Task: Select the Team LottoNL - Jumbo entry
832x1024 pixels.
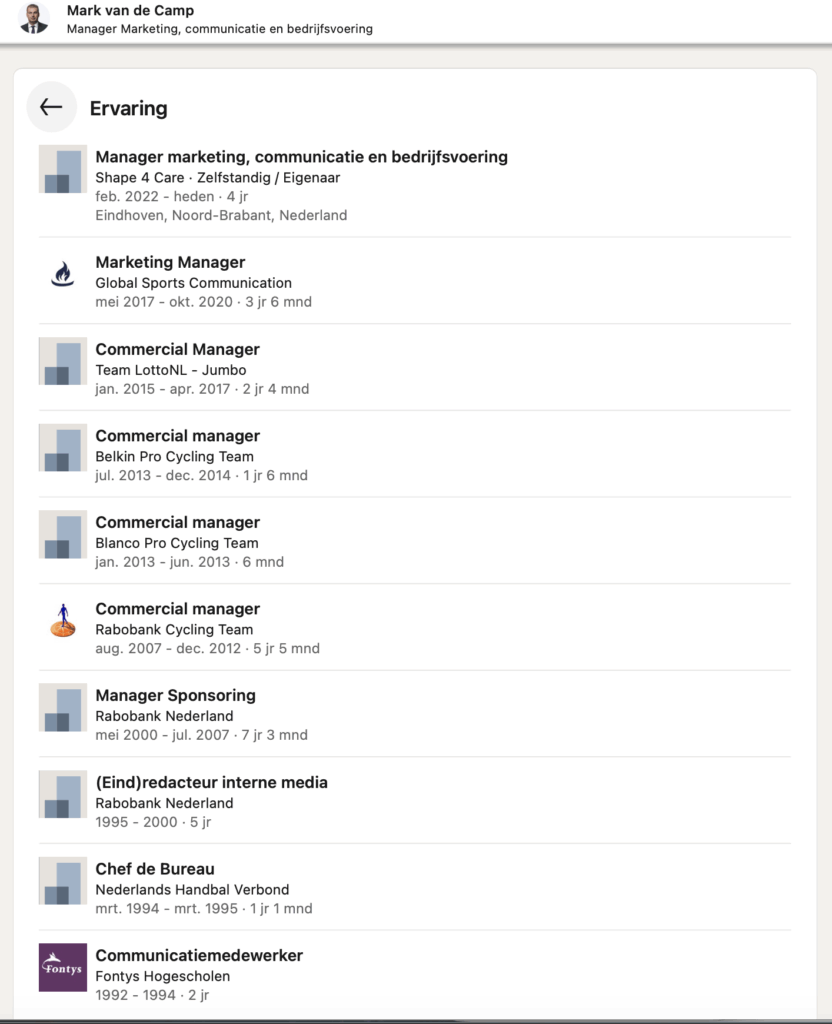Action: [x=177, y=350]
